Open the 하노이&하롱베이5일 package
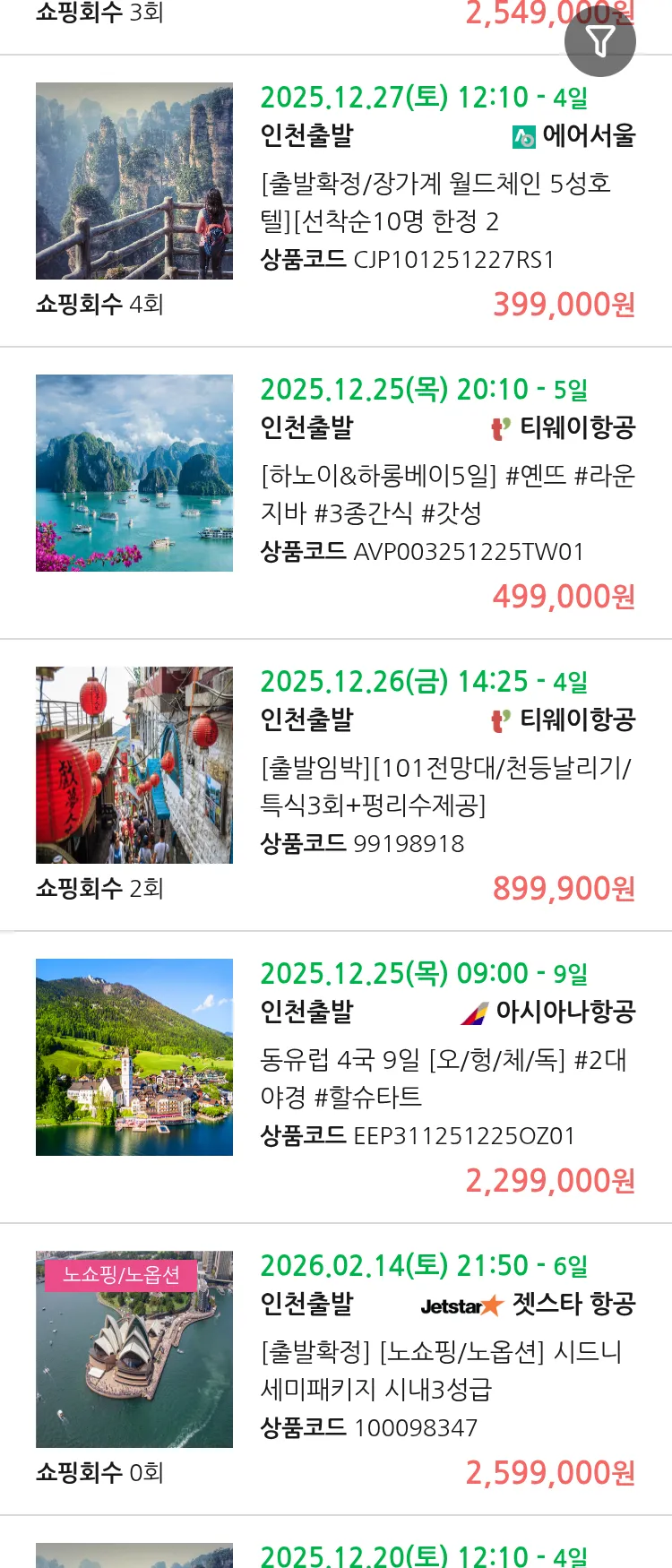Screen dimensions: 672x1568 pyautogui.click(x=447, y=494)
